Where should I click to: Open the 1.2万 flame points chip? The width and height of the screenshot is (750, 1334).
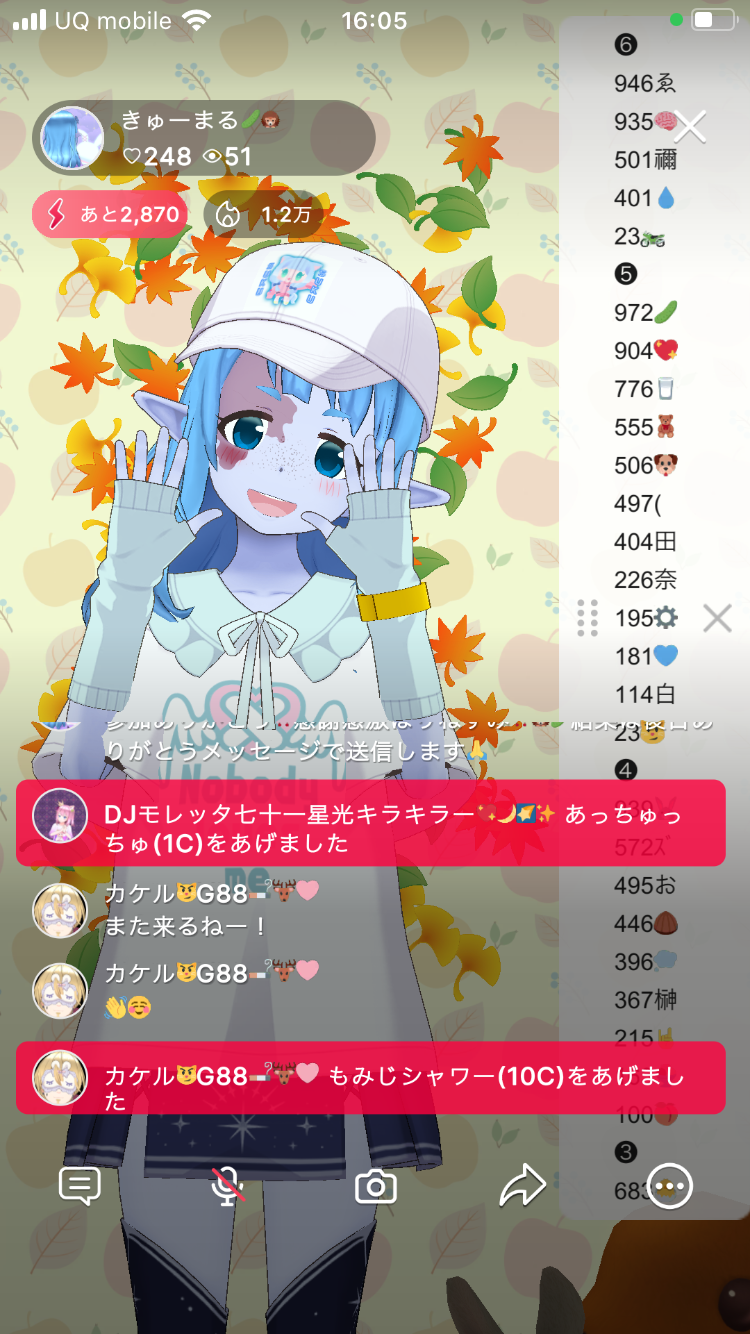(262, 214)
